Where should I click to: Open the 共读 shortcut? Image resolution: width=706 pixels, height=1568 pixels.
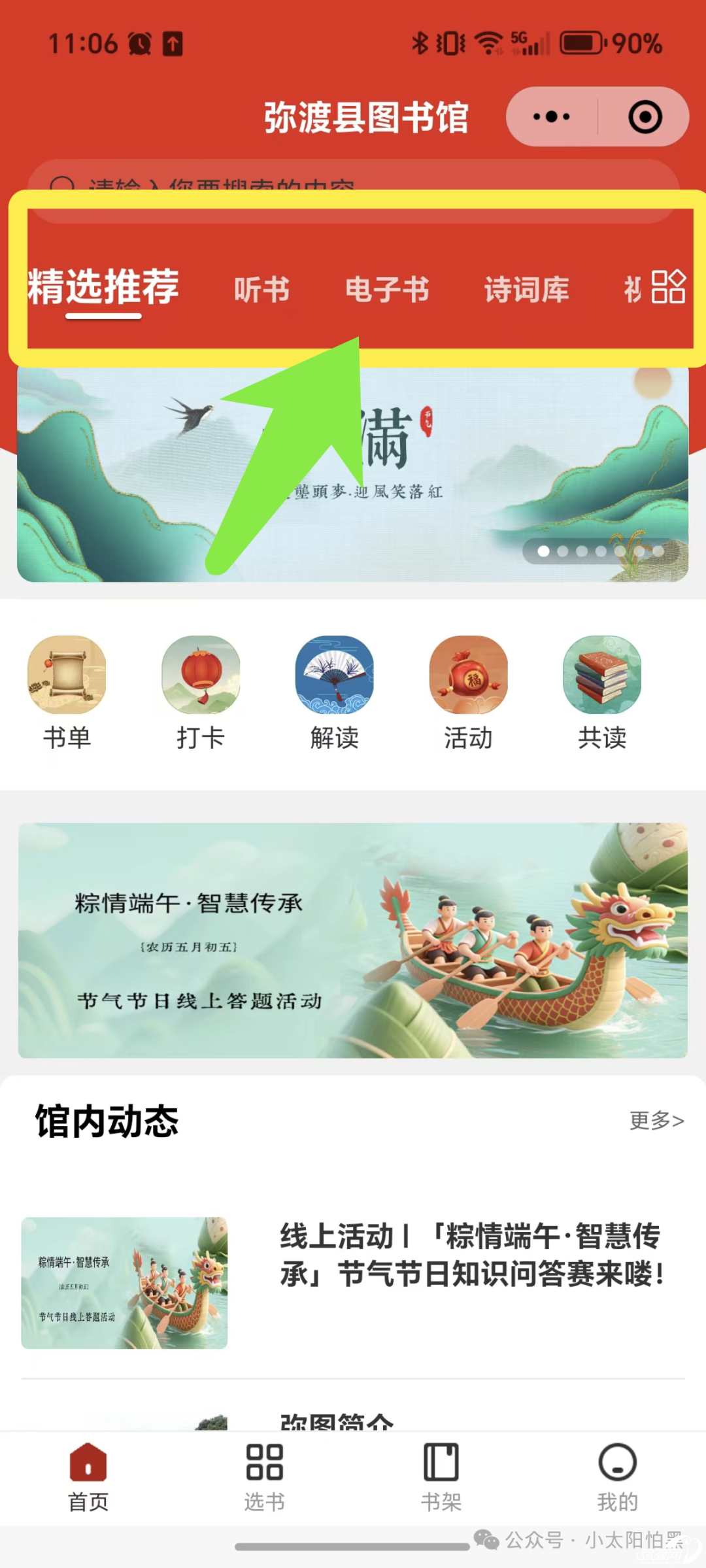pos(602,693)
